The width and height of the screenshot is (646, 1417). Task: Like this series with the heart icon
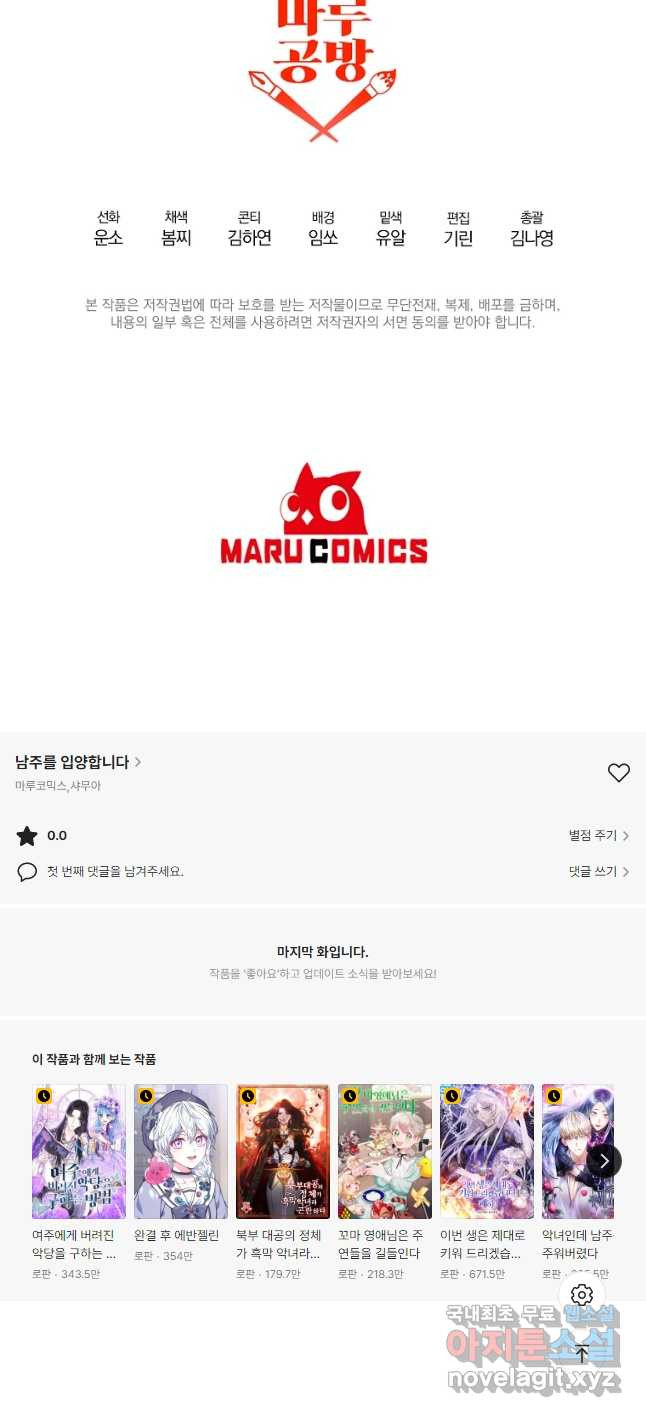click(619, 773)
